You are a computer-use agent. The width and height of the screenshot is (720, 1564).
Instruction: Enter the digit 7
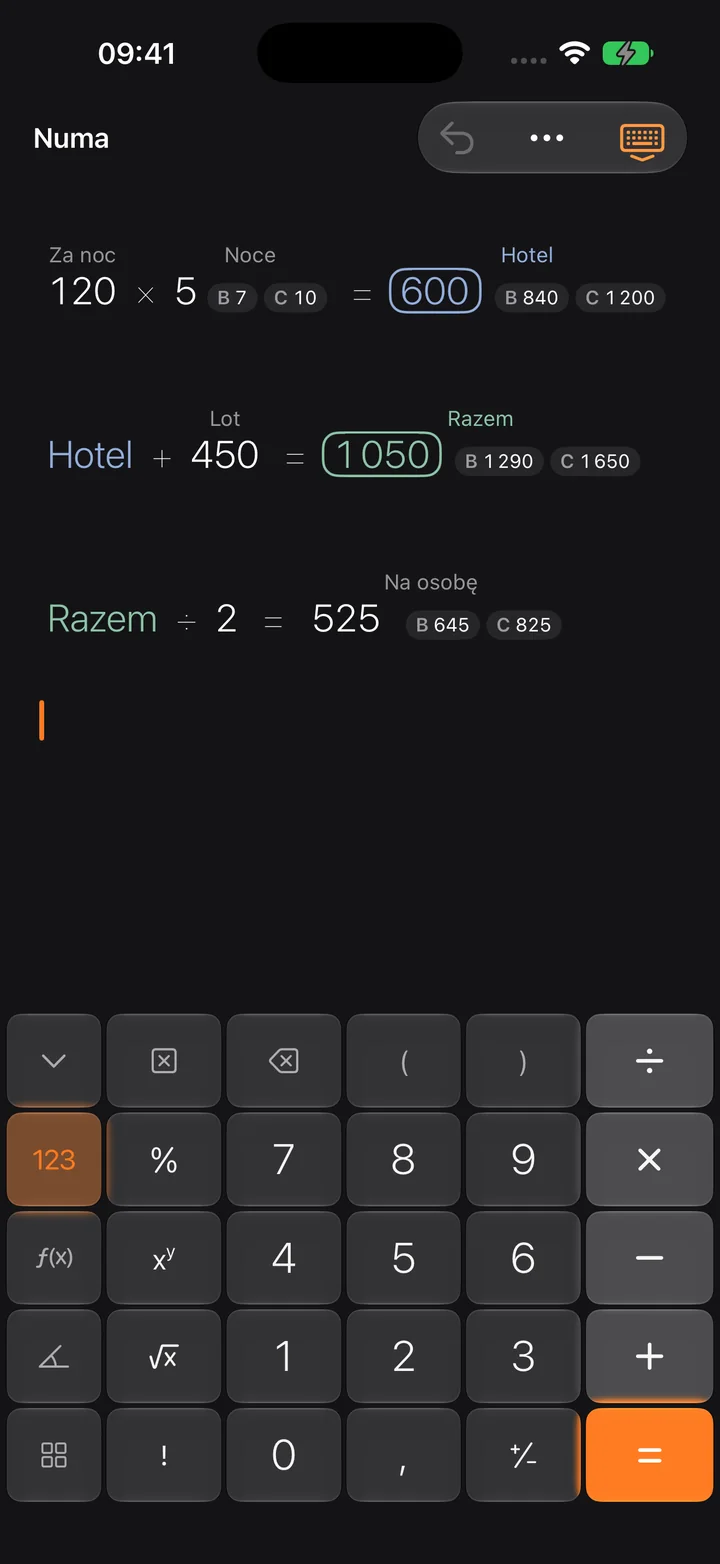click(284, 1159)
